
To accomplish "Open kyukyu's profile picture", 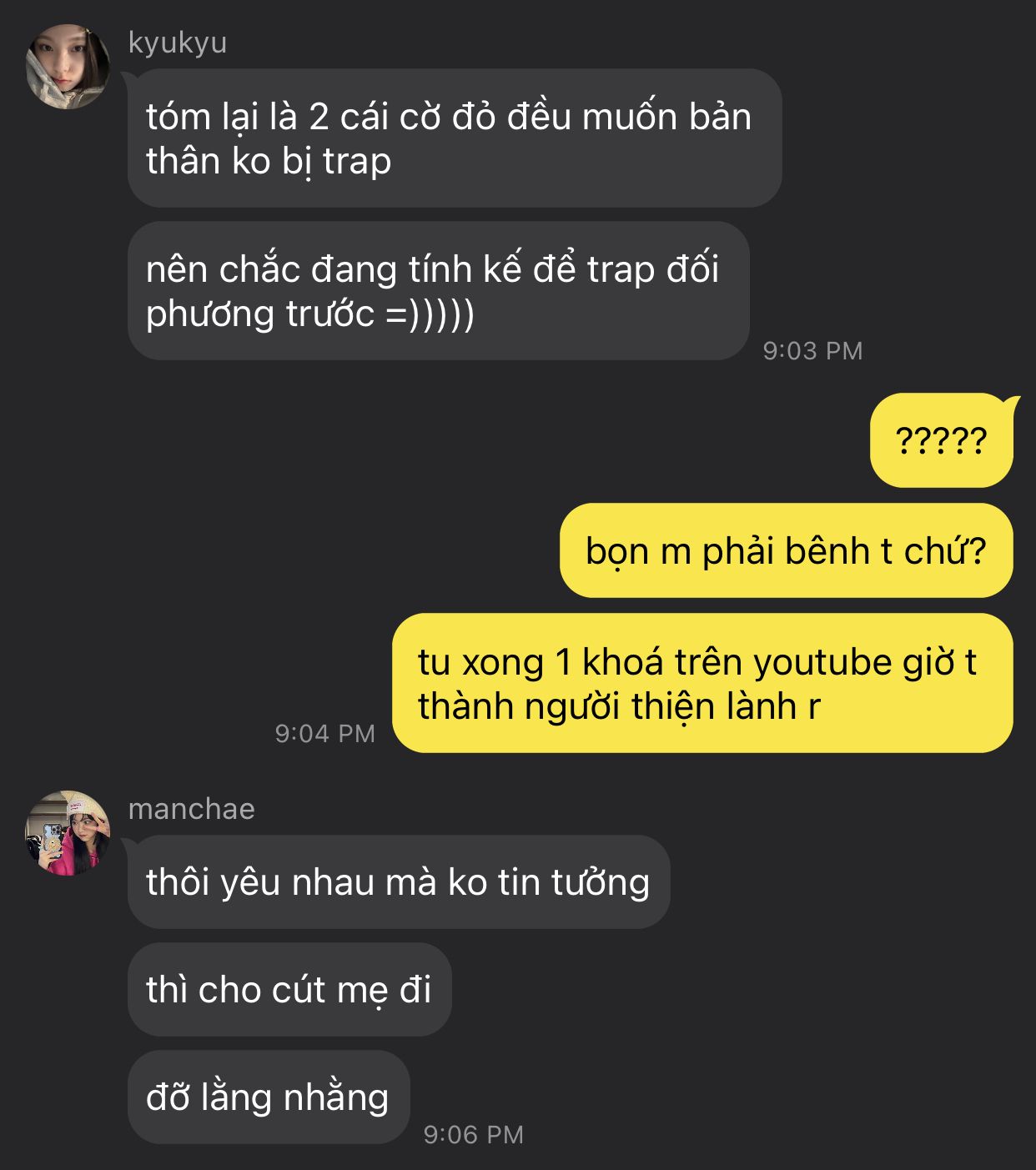I will tap(68, 67).
